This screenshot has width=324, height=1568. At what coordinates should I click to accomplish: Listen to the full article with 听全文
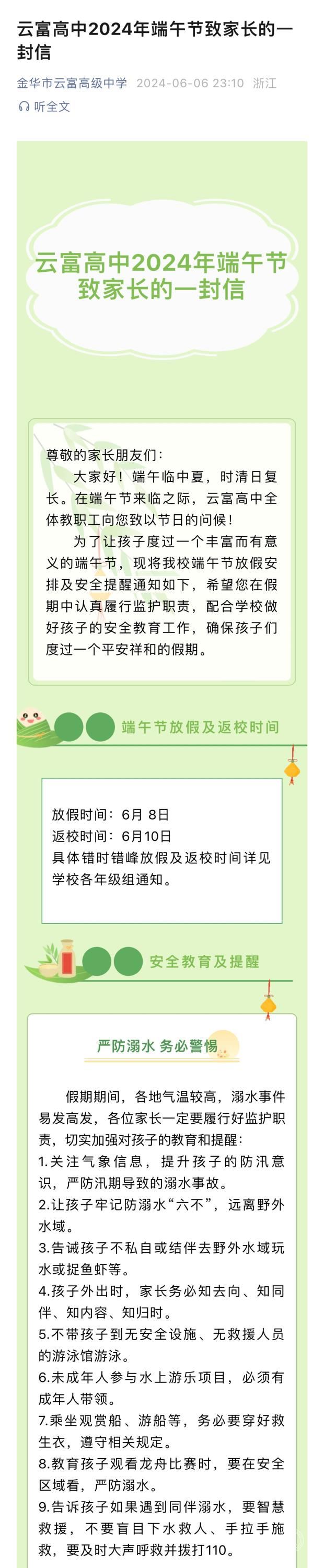(44, 107)
